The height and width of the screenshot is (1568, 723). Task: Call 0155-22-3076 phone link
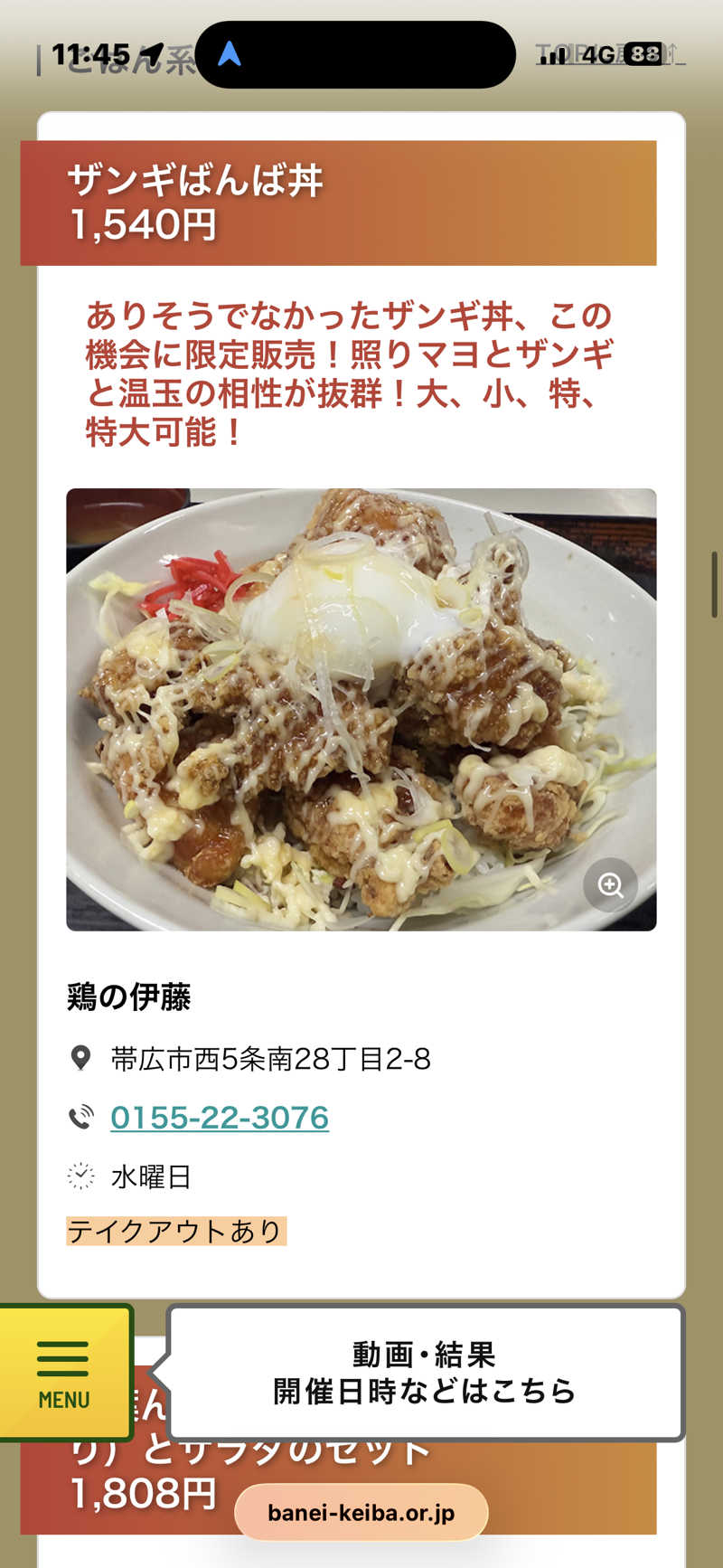pyautogui.click(x=220, y=1118)
